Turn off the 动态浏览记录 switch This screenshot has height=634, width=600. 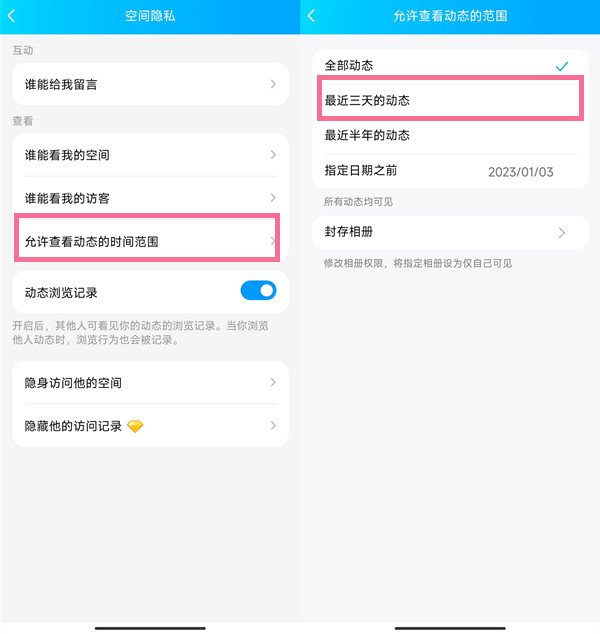click(x=258, y=291)
